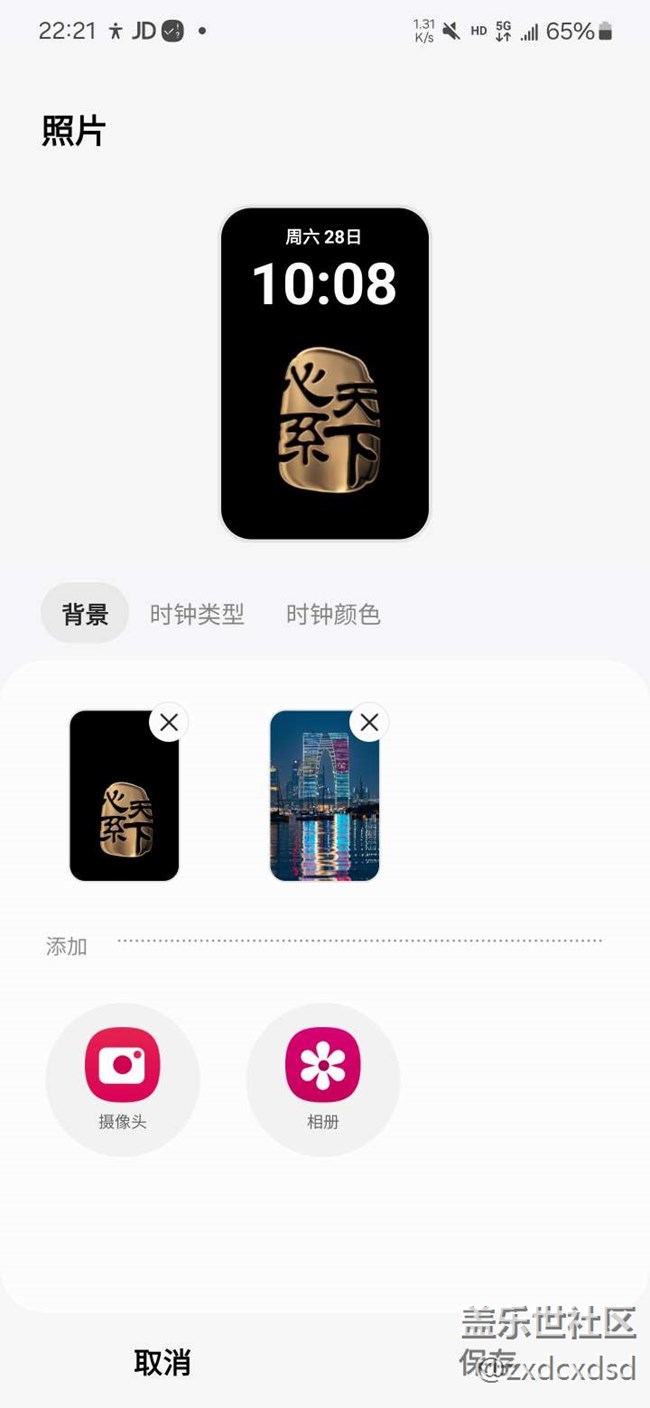Image resolution: width=650 pixels, height=1408 pixels.
Task: Add a photo from 相册
Action: 323,1080
